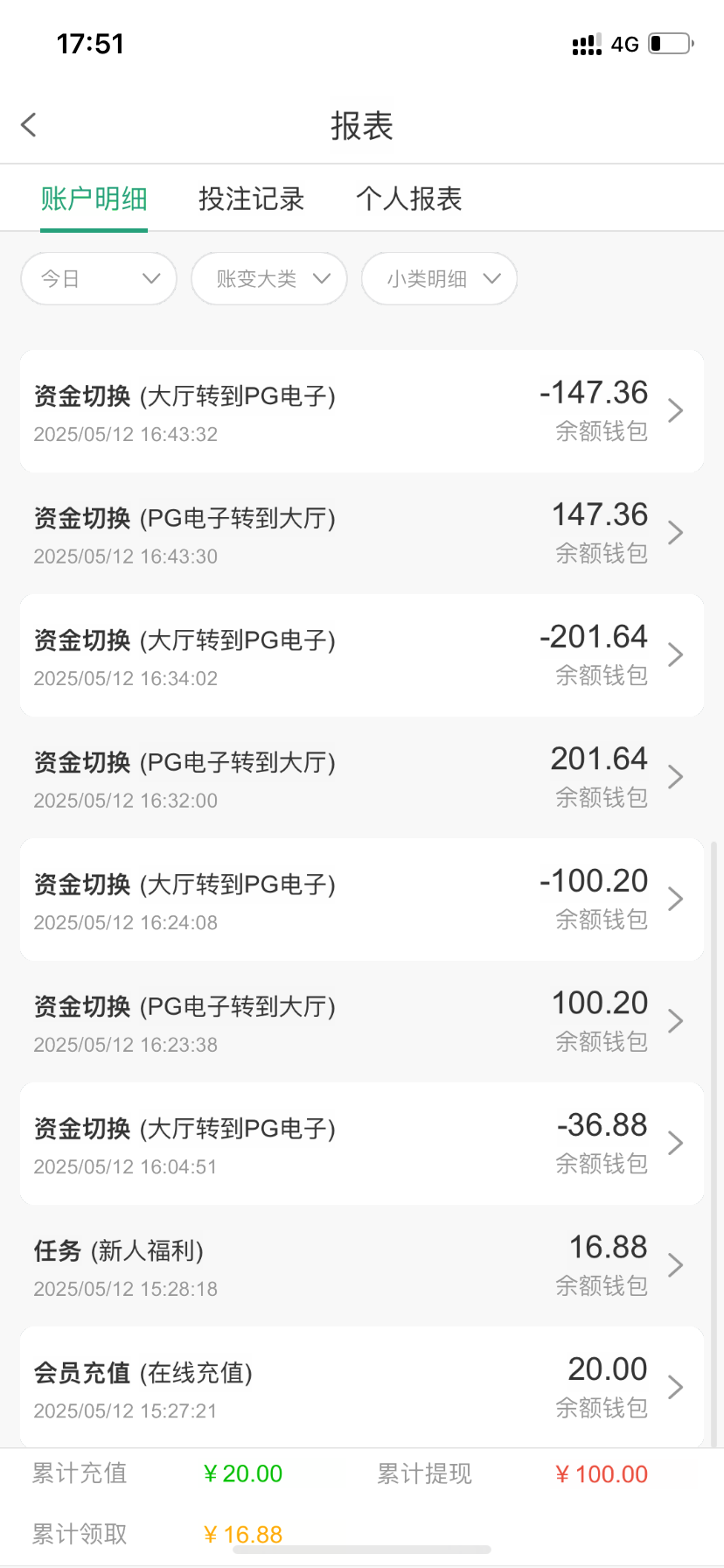Open the 147.36 transfer record at 16:43:30
The image size is (724, 1568).
click(361, 533)
